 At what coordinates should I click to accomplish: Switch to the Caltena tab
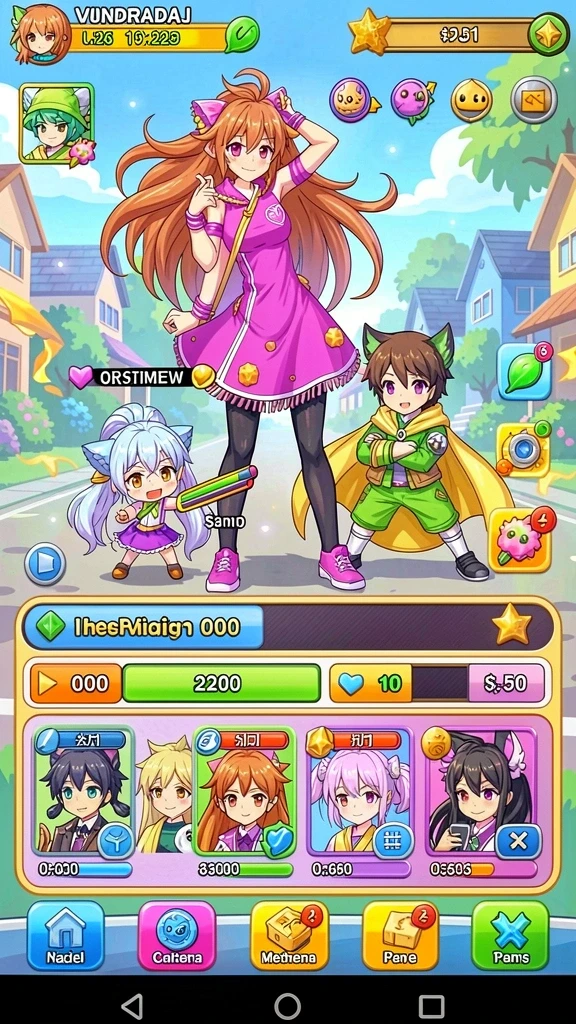click(x=177, y=935)
